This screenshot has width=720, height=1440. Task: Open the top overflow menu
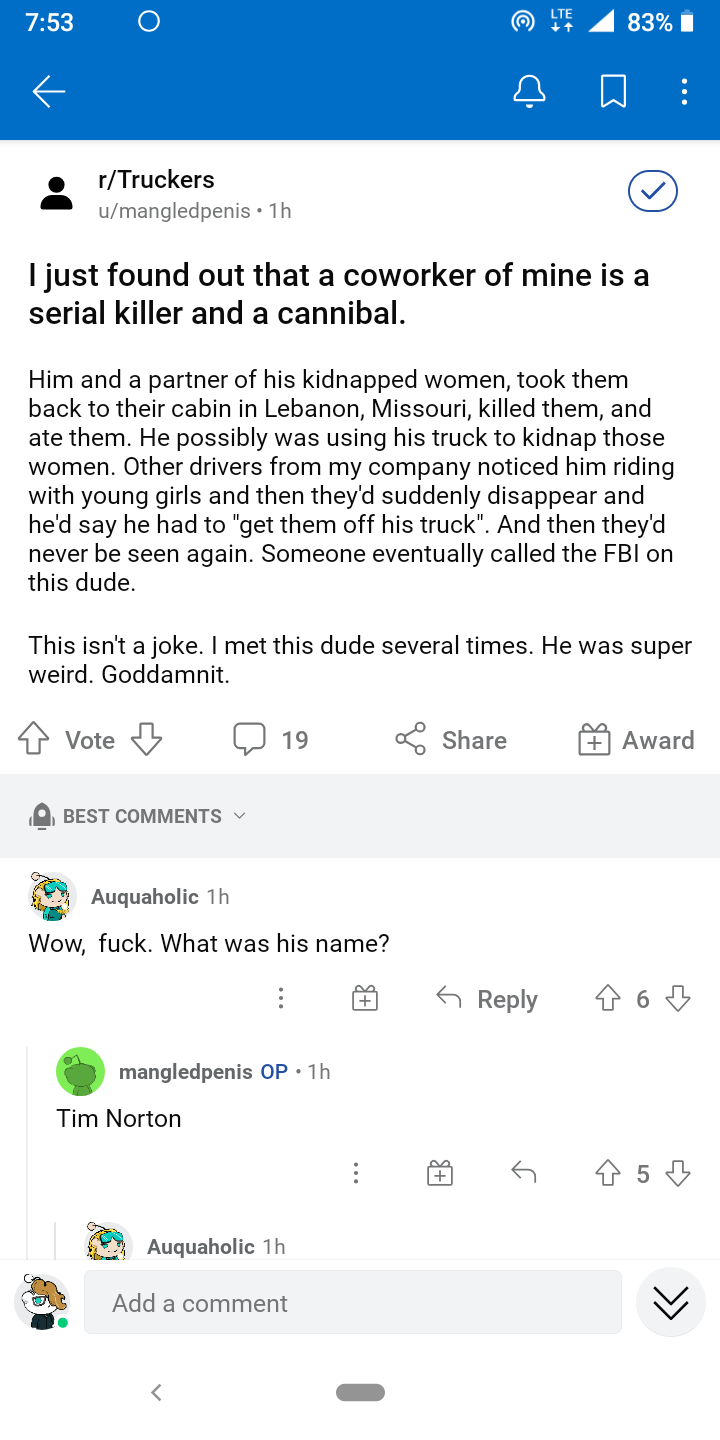tap(684, 92)
